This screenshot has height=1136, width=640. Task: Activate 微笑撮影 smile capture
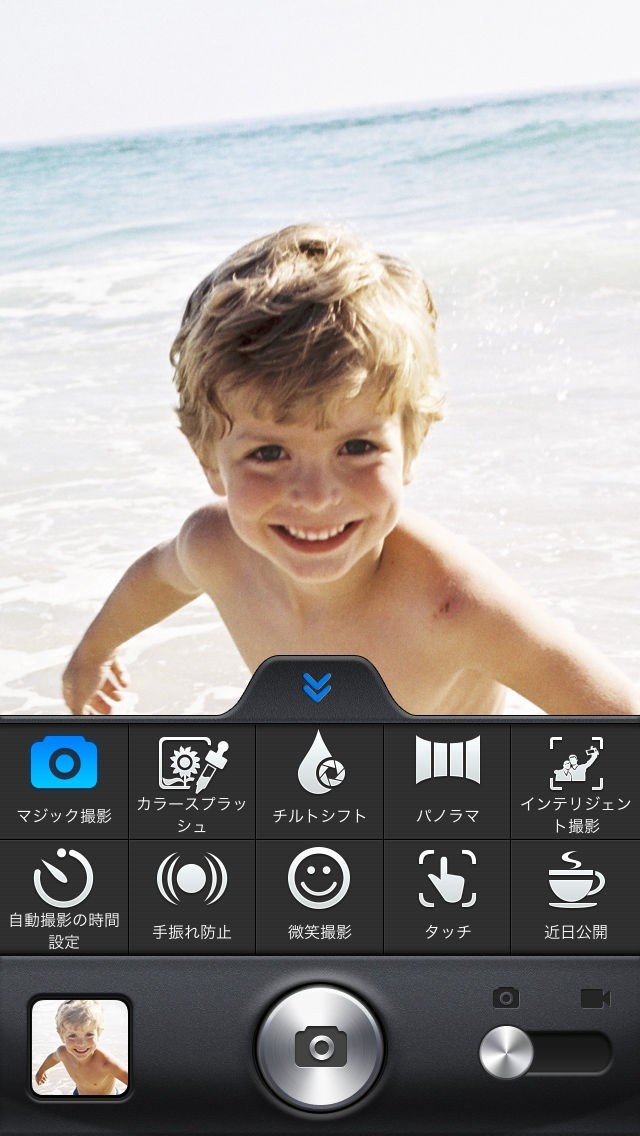[x=320, y=897]
